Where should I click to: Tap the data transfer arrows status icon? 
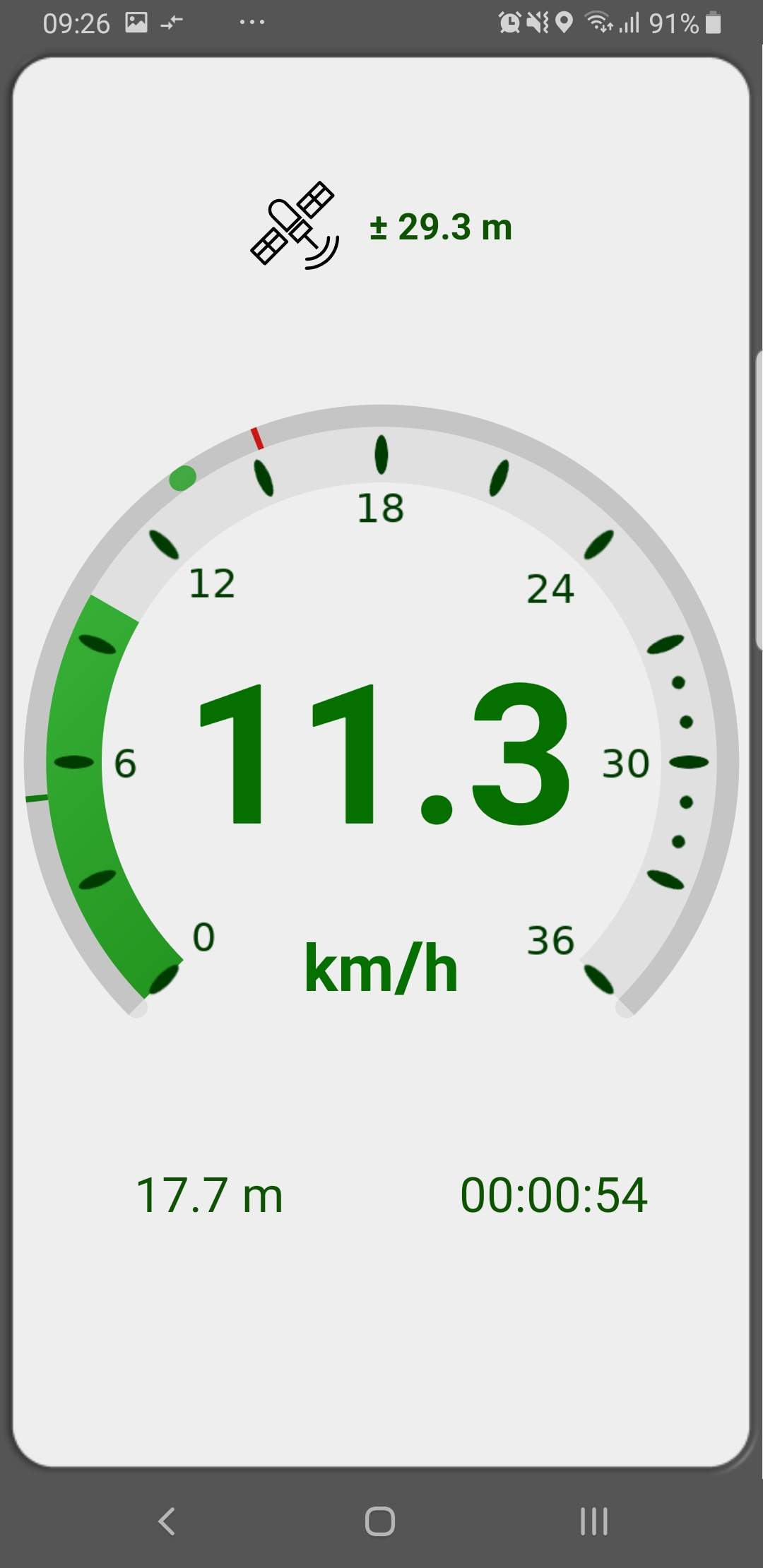(x=171, y=22)
